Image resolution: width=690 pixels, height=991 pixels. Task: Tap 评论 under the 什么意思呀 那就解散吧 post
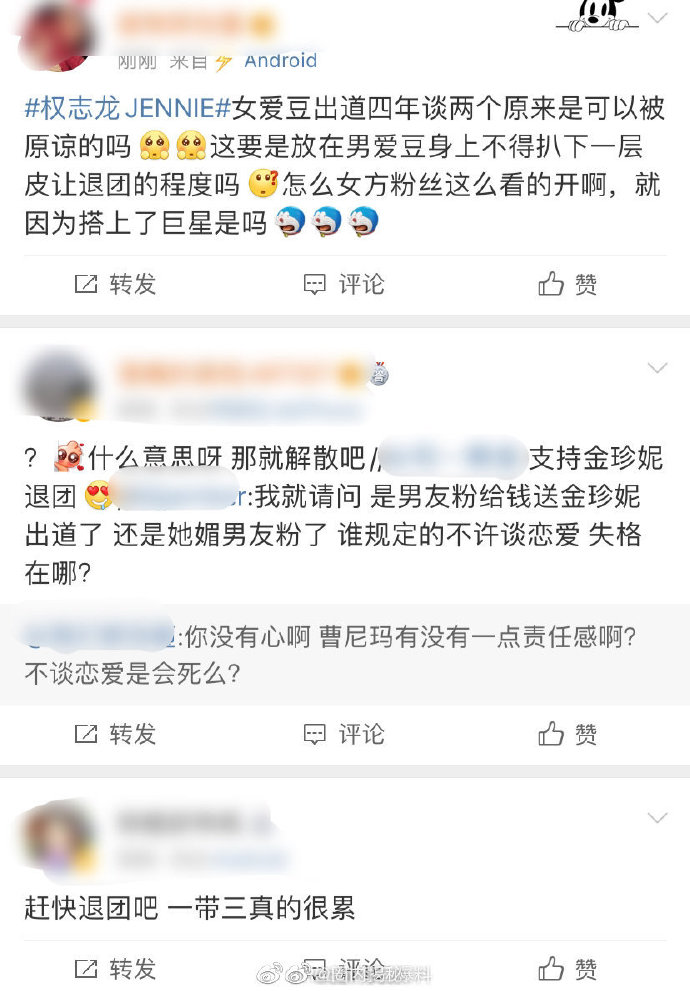pos(344,734)
